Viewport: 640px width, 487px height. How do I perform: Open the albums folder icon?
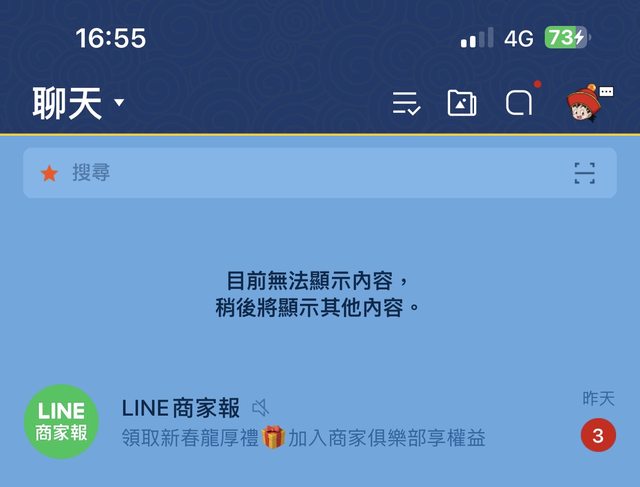point(461,103)
